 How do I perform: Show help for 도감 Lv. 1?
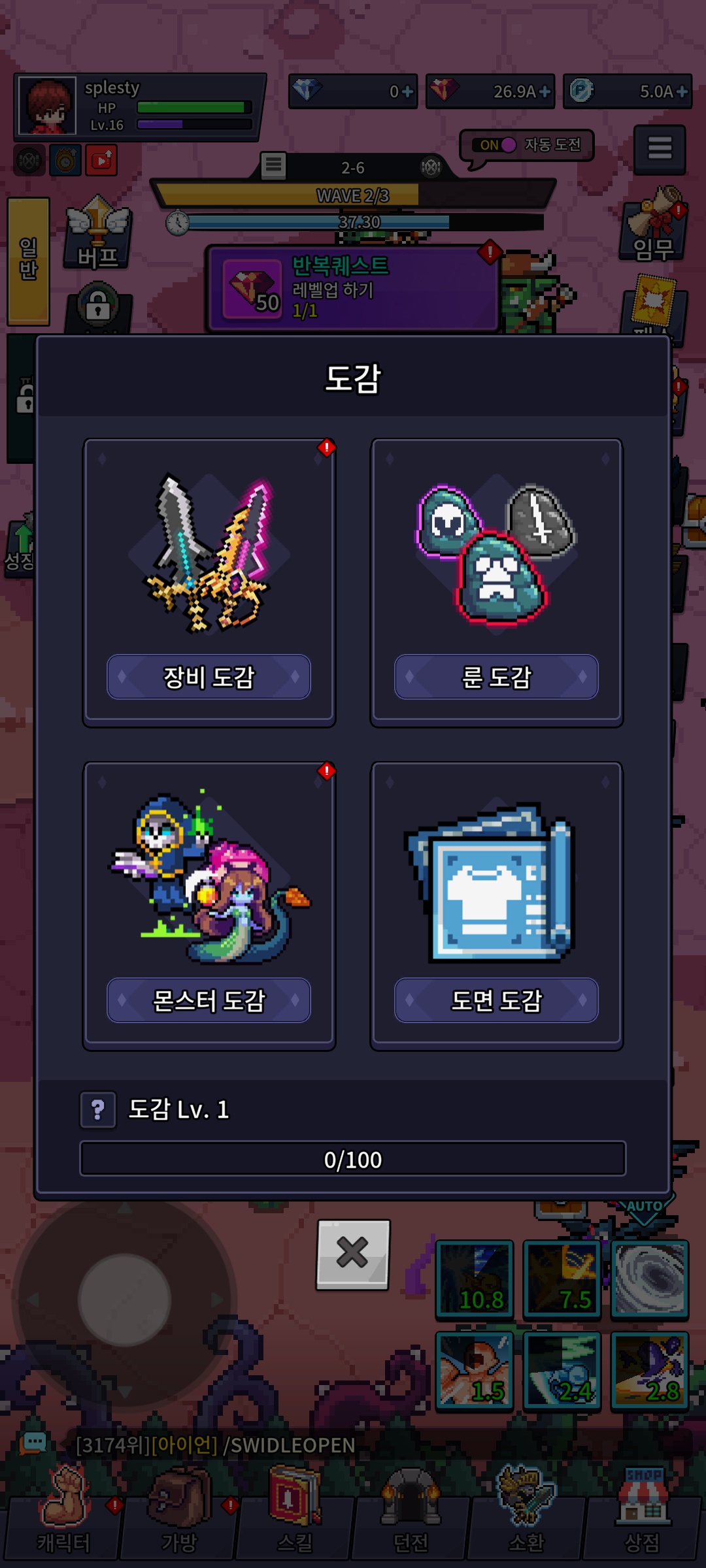98,1109
